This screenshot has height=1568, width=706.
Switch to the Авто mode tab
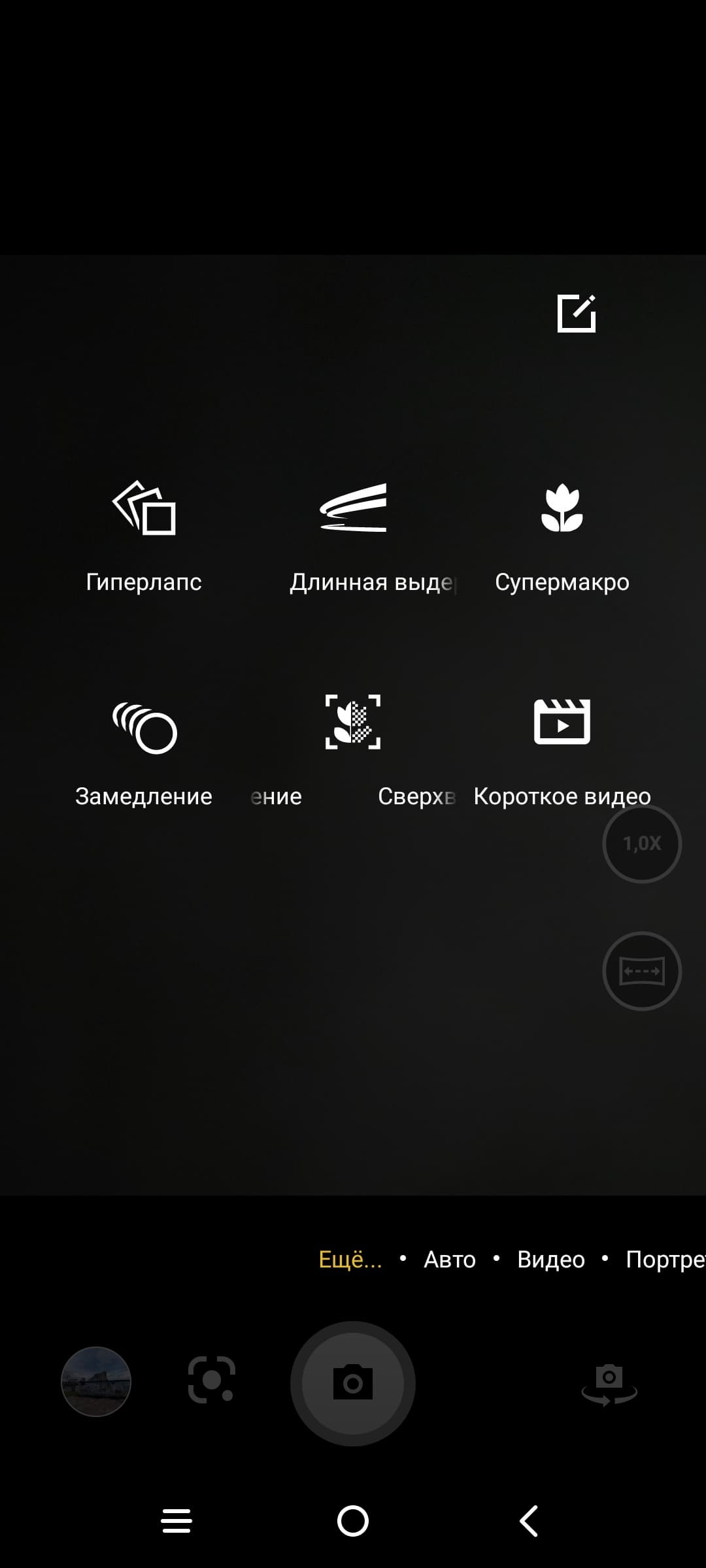coord(450,1259)
